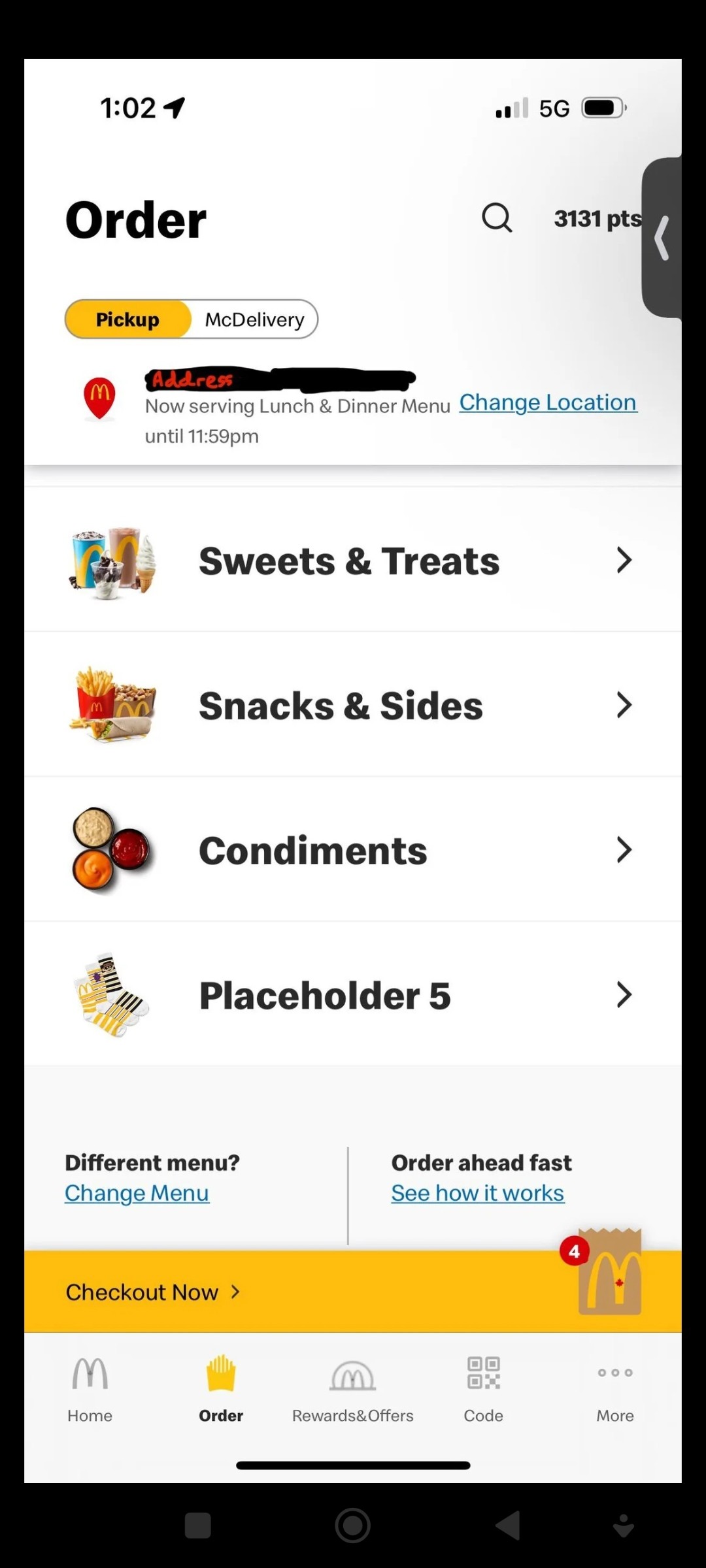Open the Snacks & Sides category
706x1568 pixels.
click(353, 705)
